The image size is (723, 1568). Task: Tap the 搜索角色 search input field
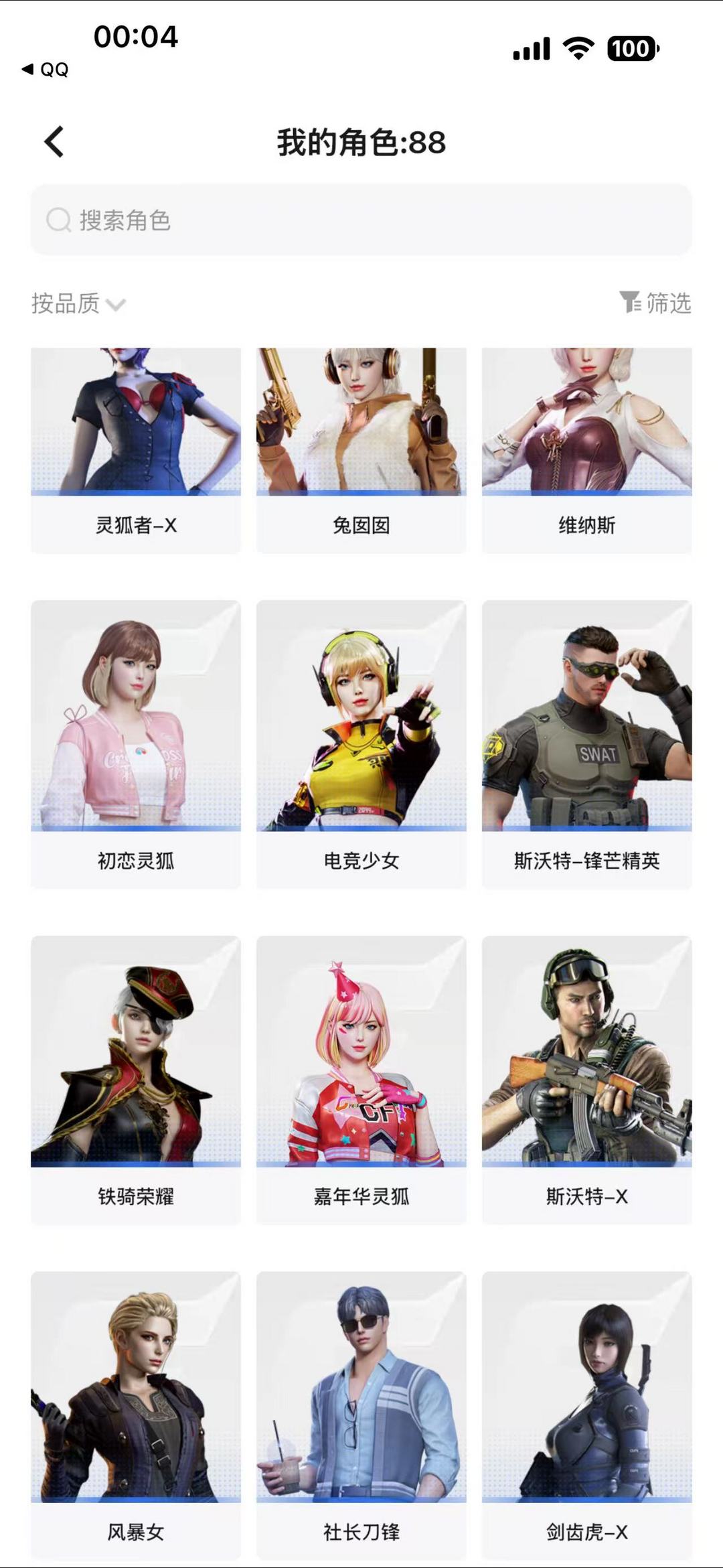361,220
